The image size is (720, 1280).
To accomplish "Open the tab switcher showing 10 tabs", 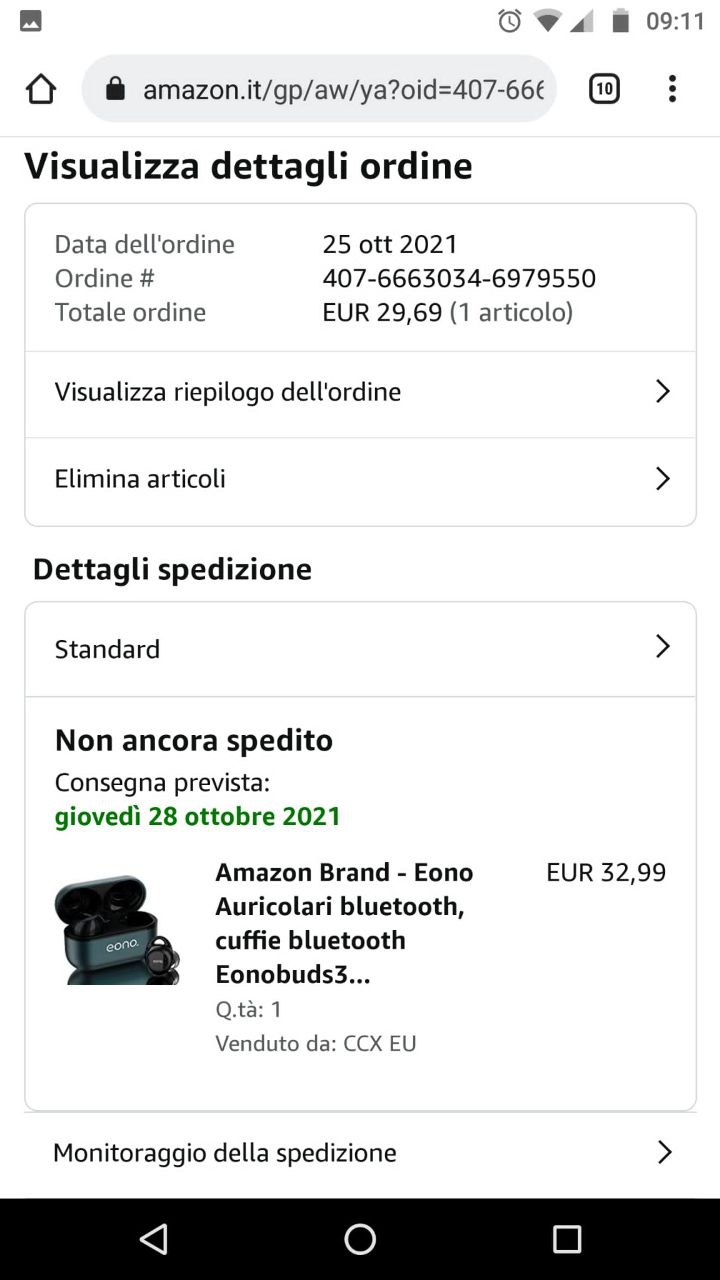I will pos(604,89).
